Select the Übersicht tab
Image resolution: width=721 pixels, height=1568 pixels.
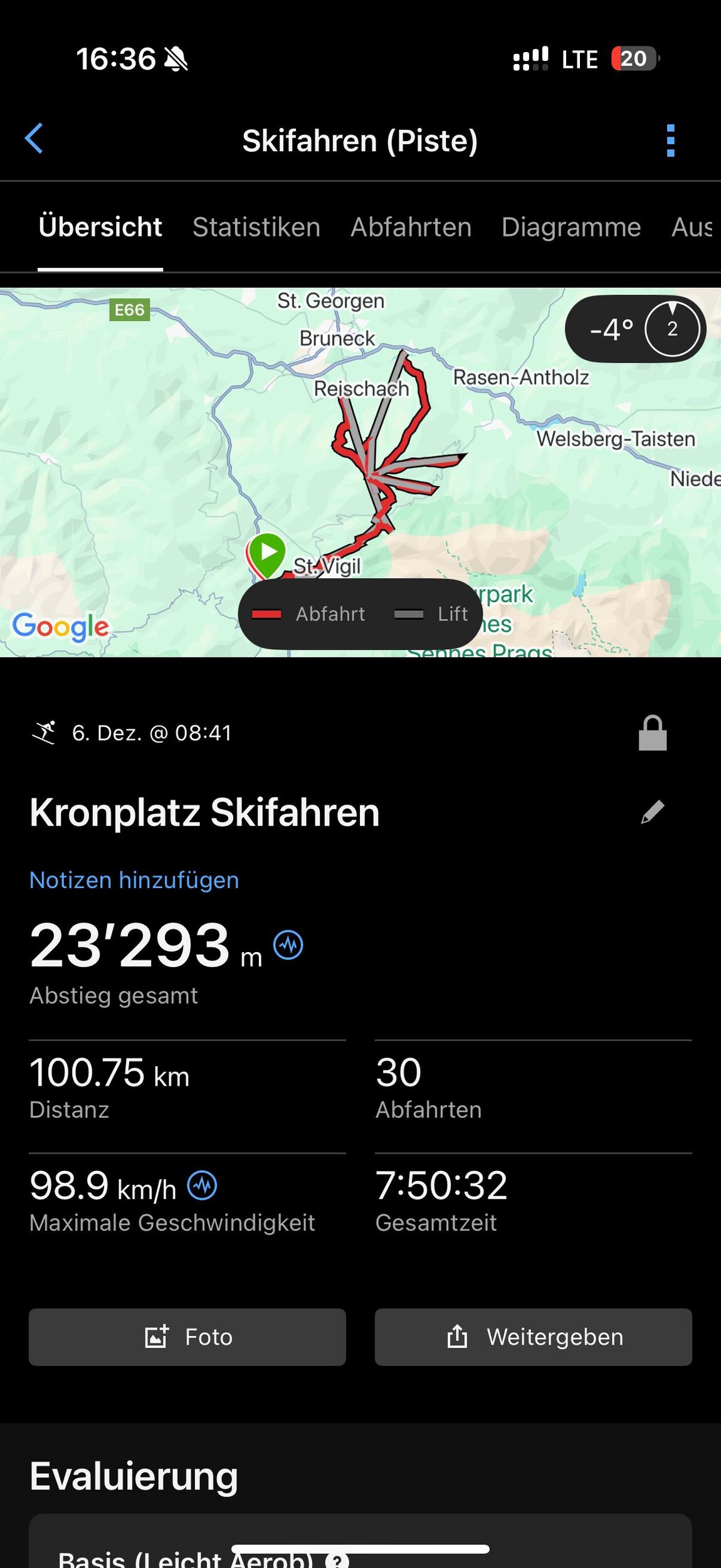point(100,227)
